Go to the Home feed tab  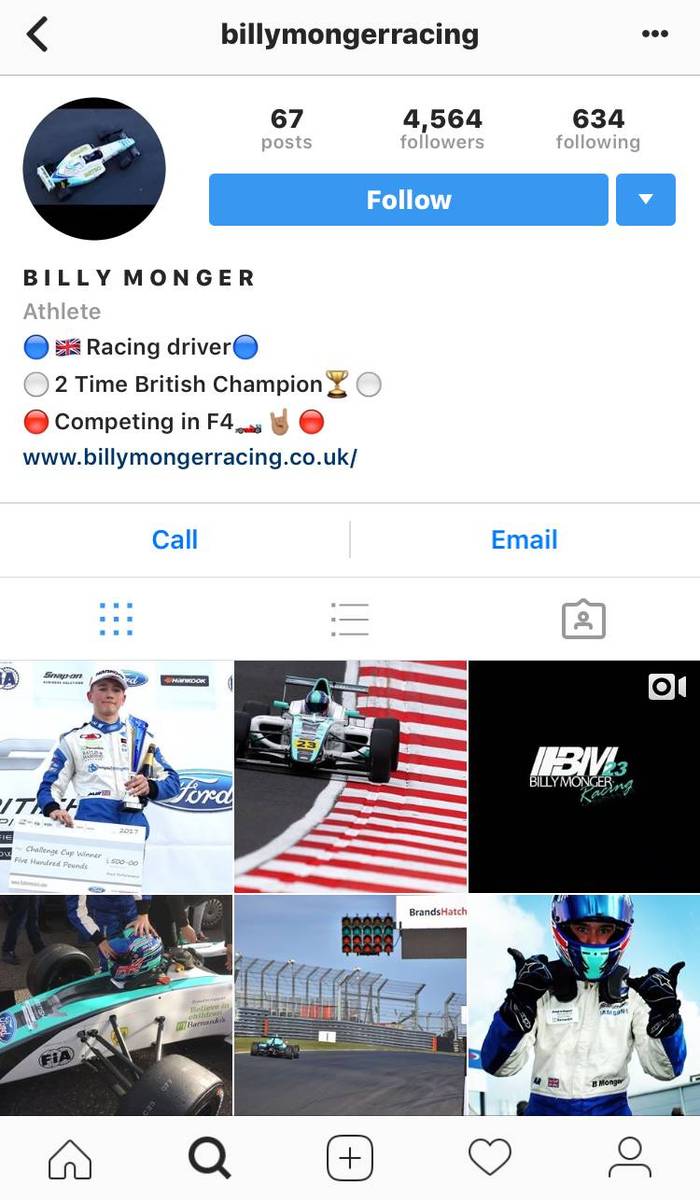click(70, 1160)
